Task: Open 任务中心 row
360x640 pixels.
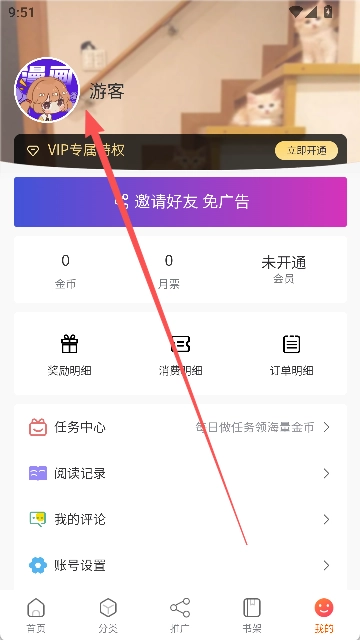Action: (x=180, y=427)
